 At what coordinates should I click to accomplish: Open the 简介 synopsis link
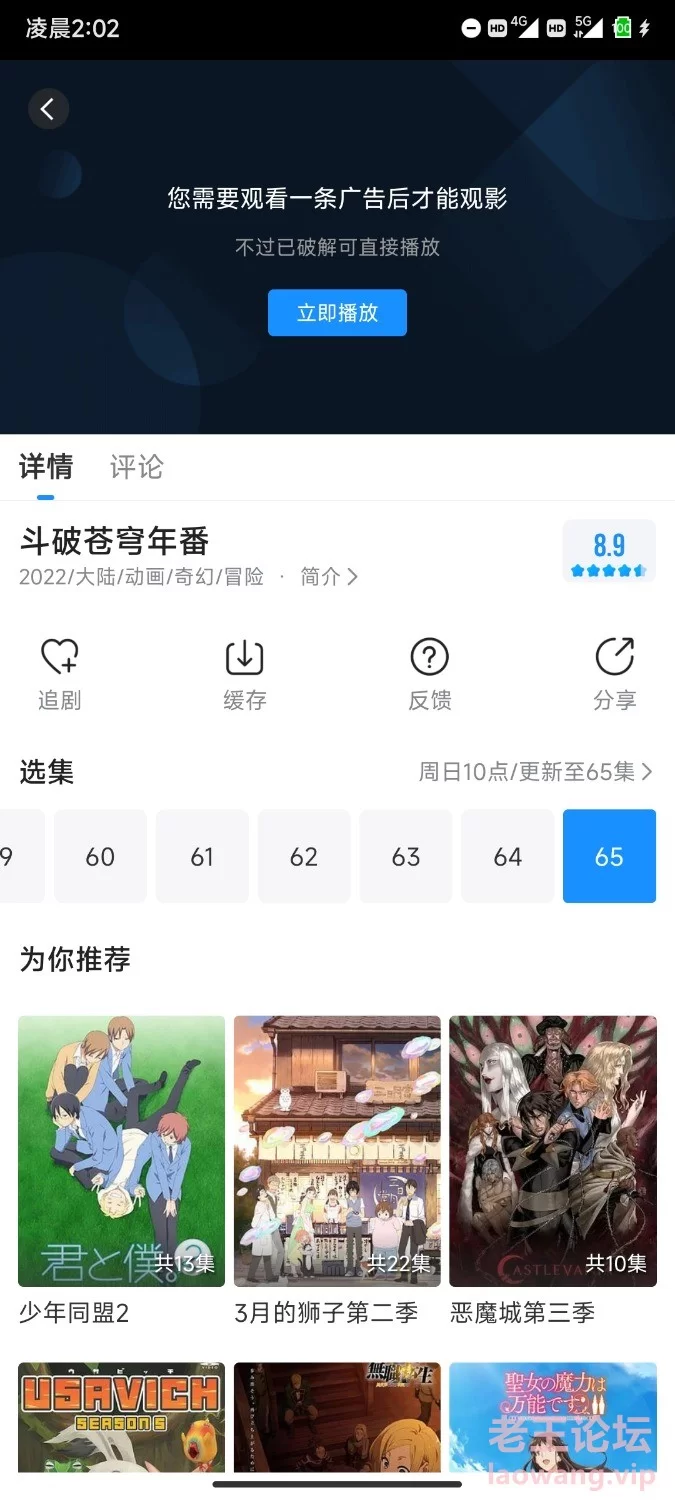click(329, 577)
